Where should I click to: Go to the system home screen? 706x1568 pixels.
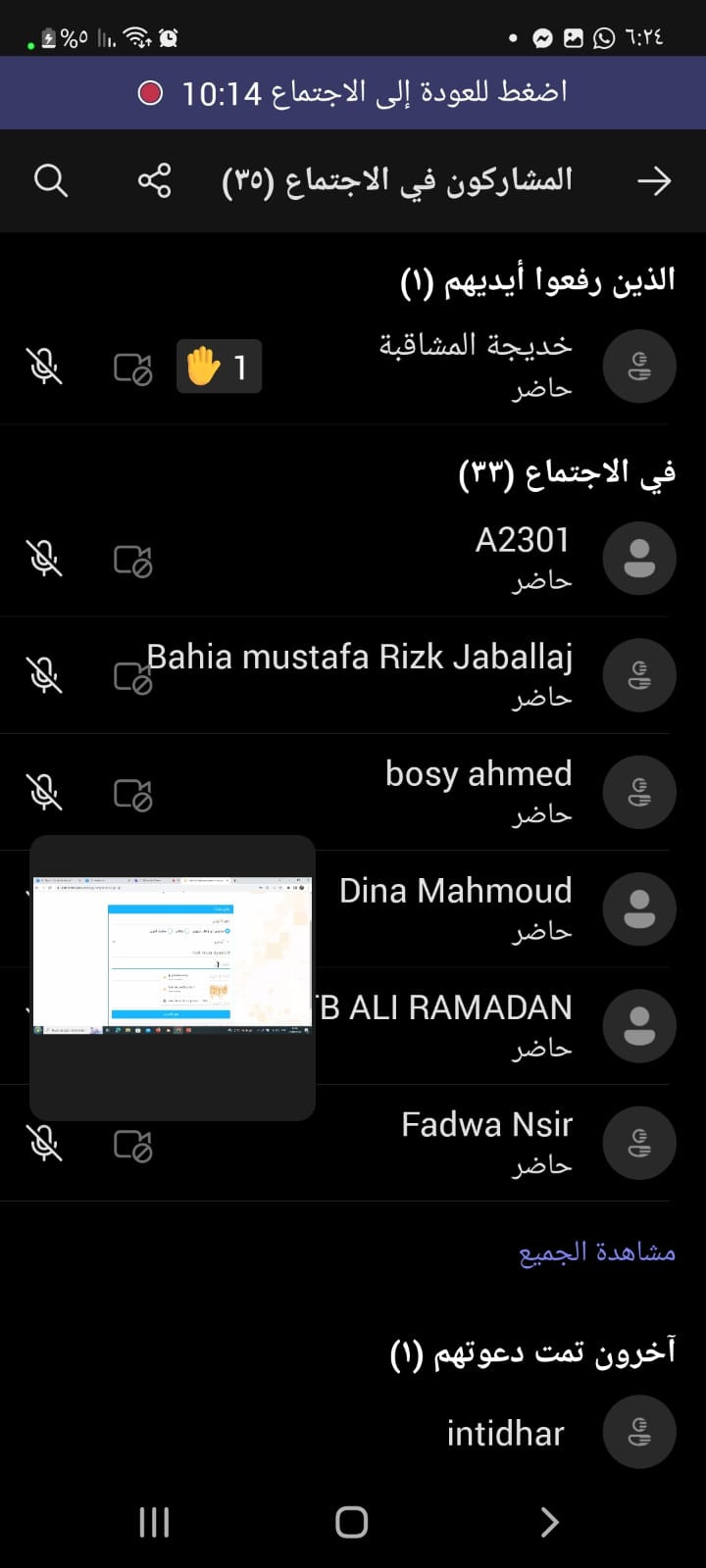[352, 1522]
